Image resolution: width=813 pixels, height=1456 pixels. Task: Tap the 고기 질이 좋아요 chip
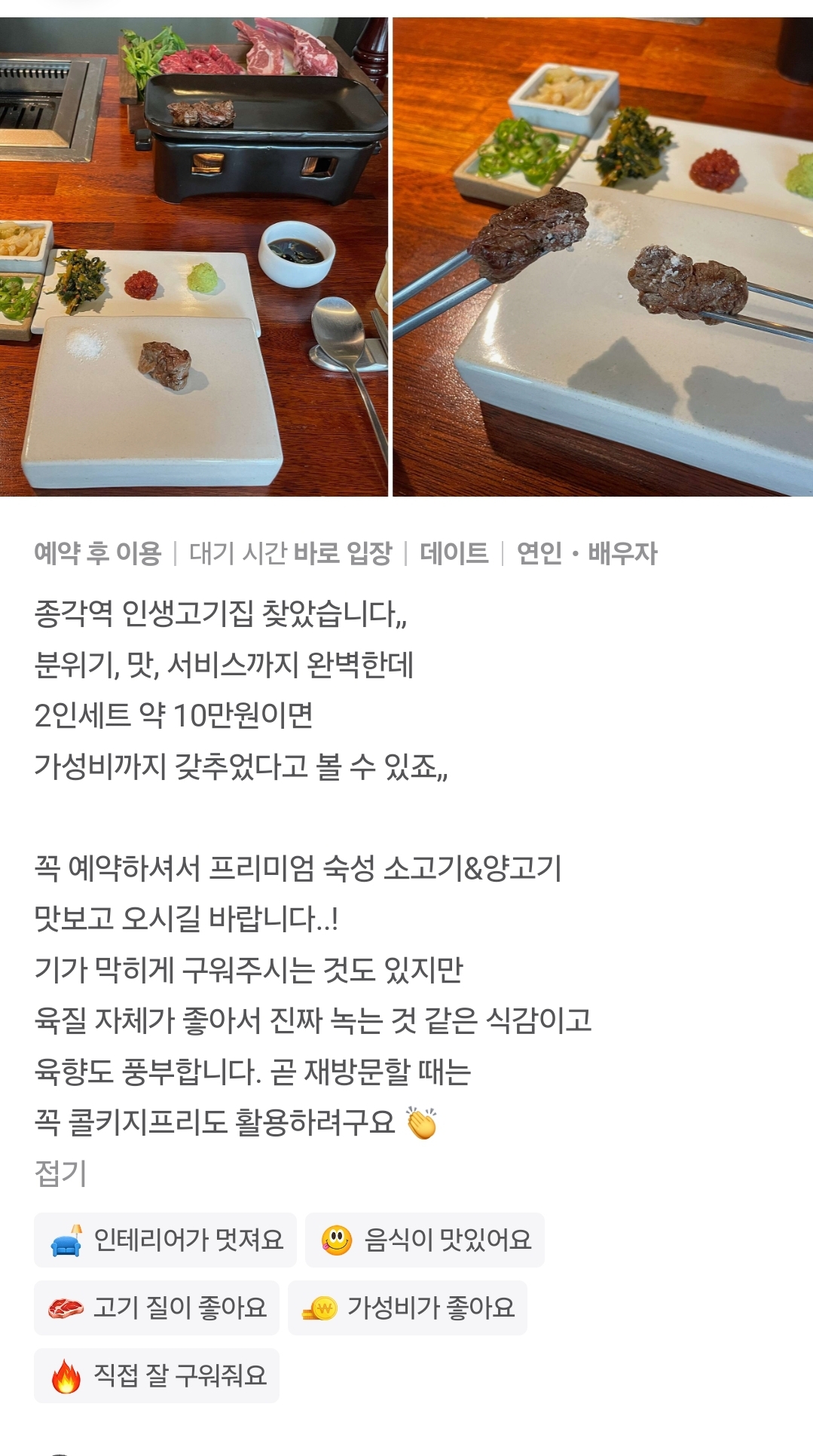tap(157, 1308)
